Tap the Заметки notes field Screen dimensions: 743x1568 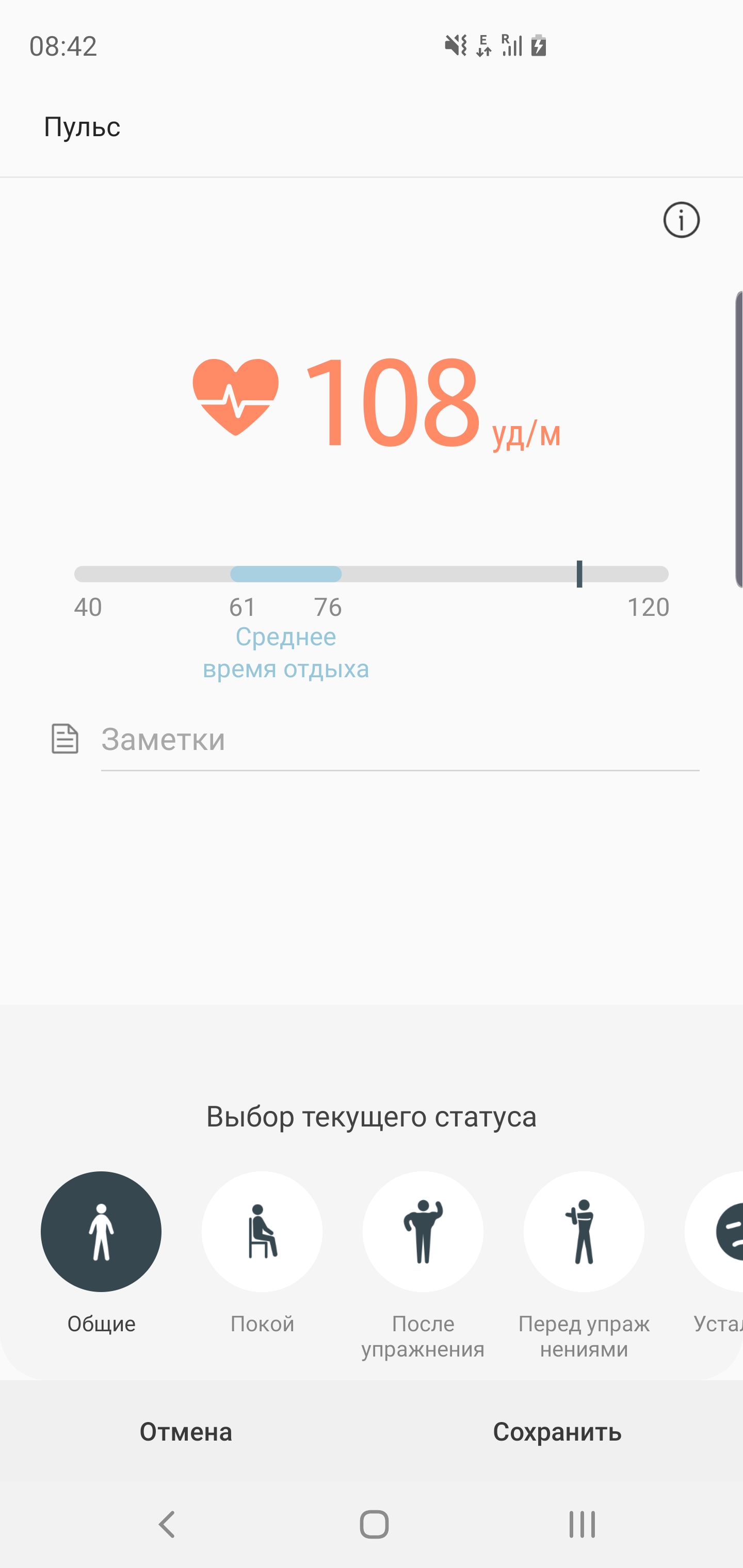click(x=399, y=740)
